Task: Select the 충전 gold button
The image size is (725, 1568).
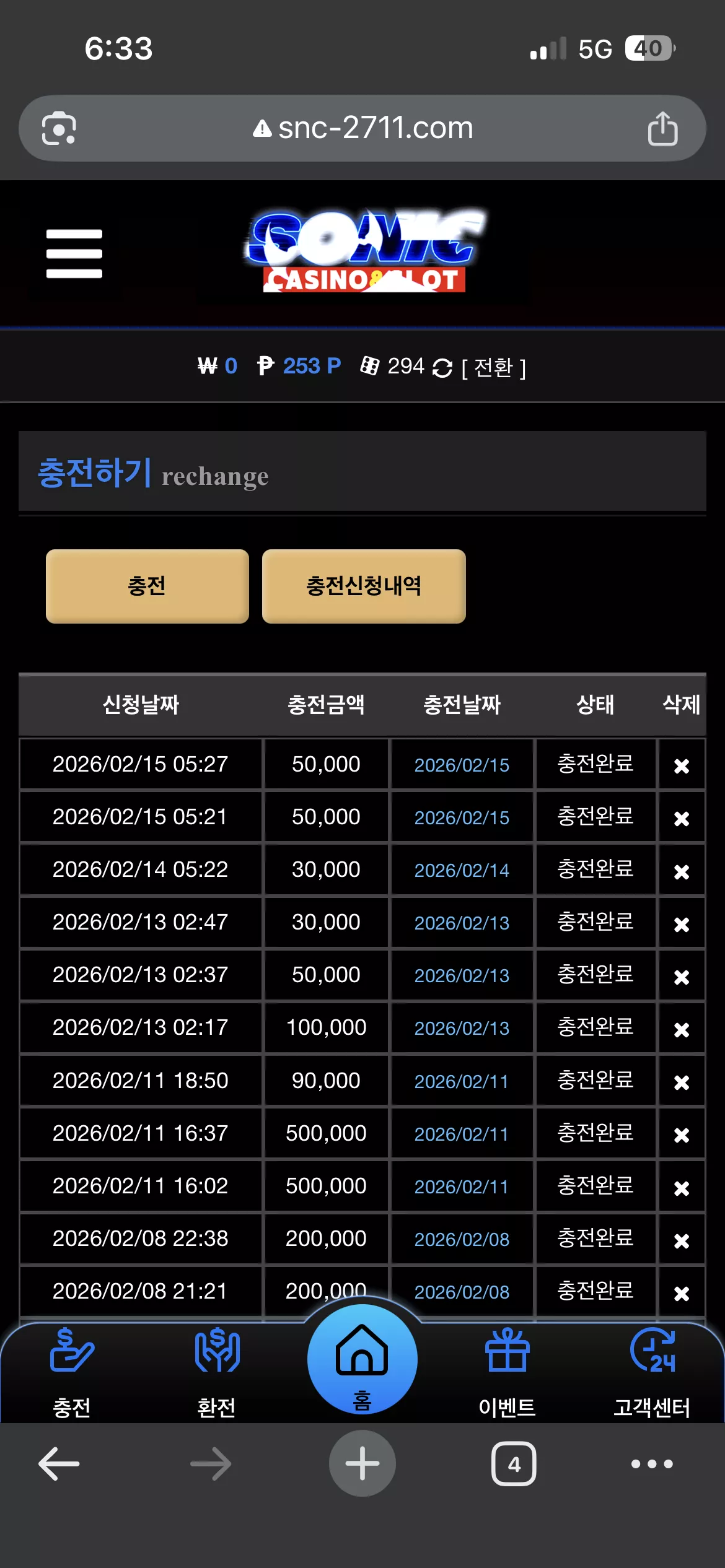Action: tap(147, 586)
